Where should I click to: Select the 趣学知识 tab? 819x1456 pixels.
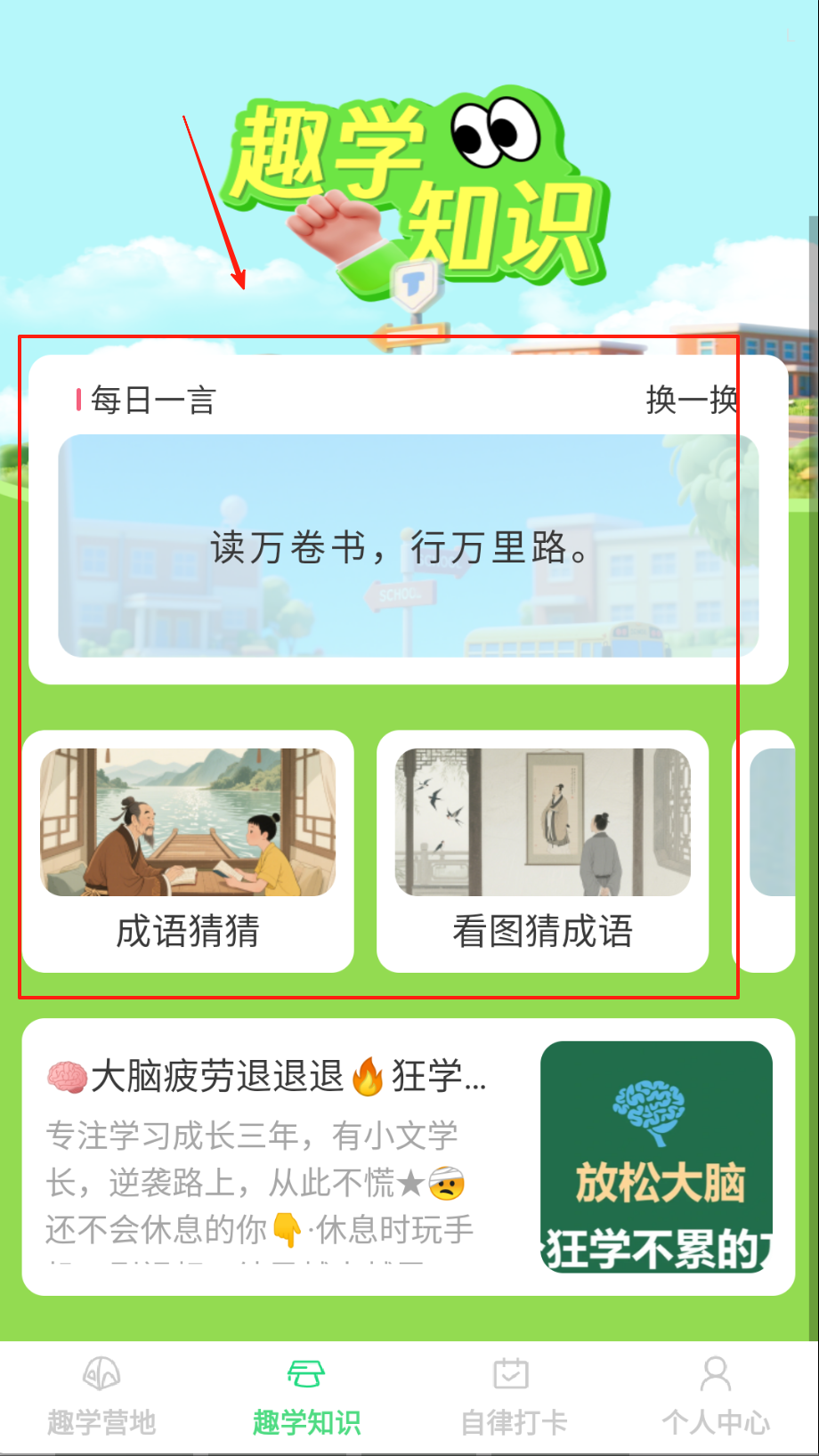point(306,1397)
